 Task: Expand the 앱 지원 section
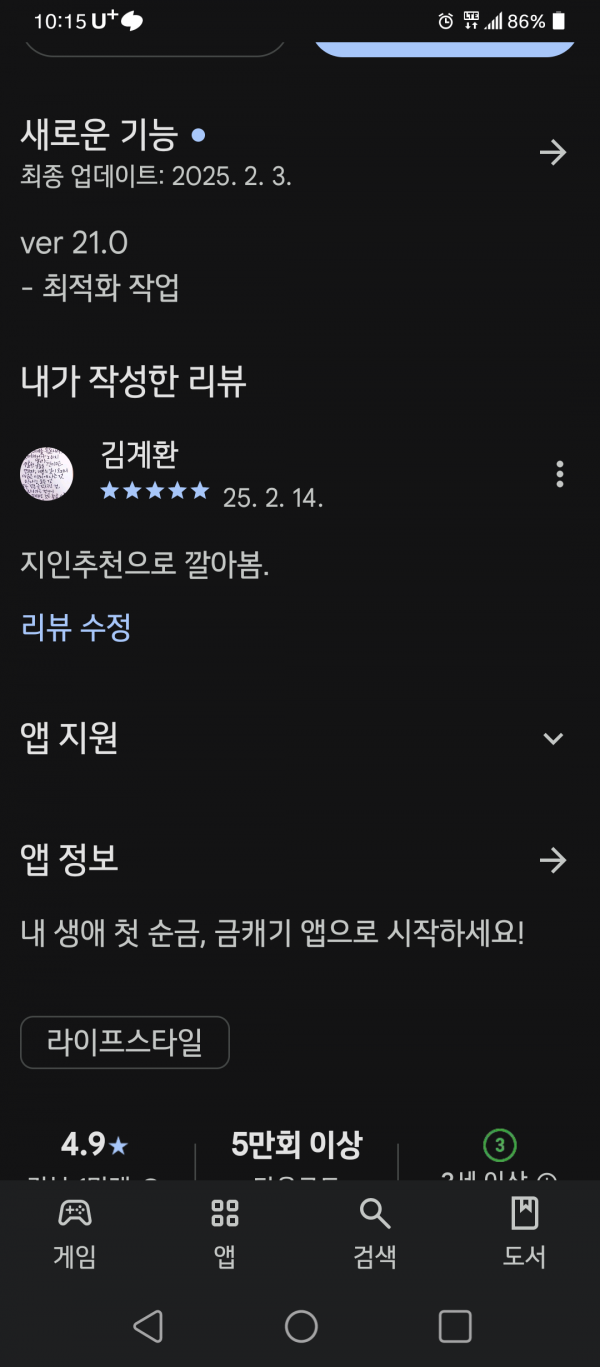click(553, 738)
